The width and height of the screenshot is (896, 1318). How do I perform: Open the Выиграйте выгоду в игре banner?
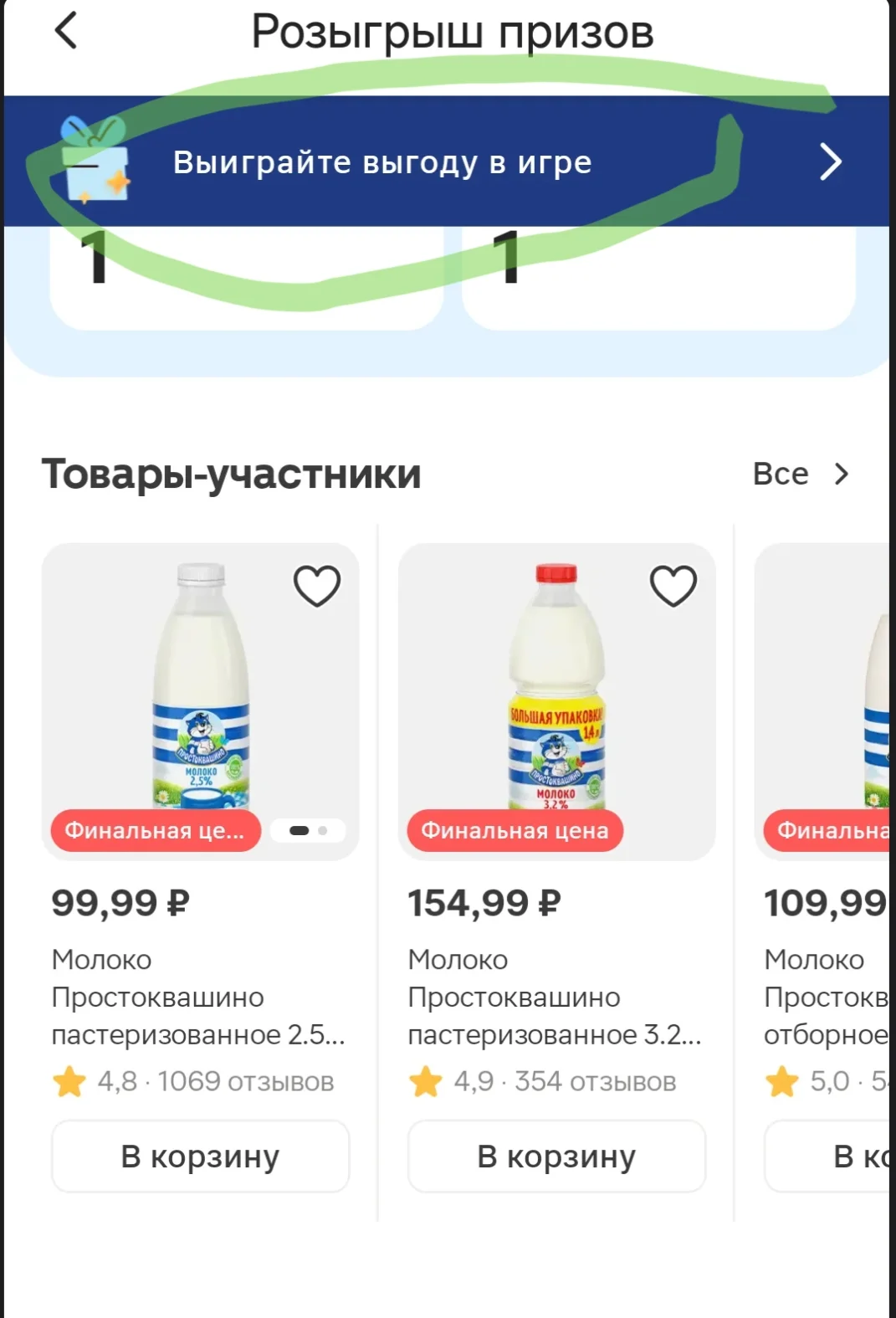[x=447, y=162]
